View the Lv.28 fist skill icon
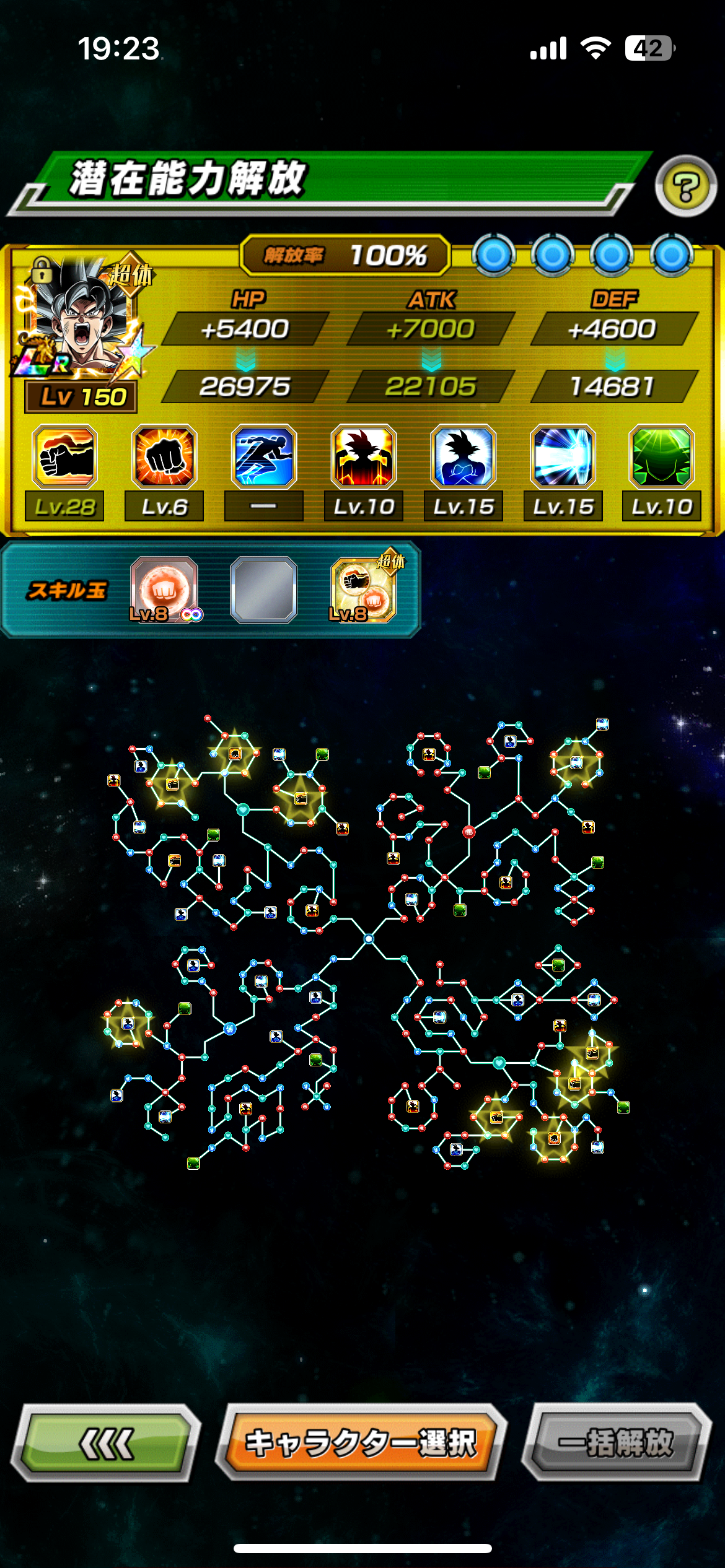 coord(65,457)
